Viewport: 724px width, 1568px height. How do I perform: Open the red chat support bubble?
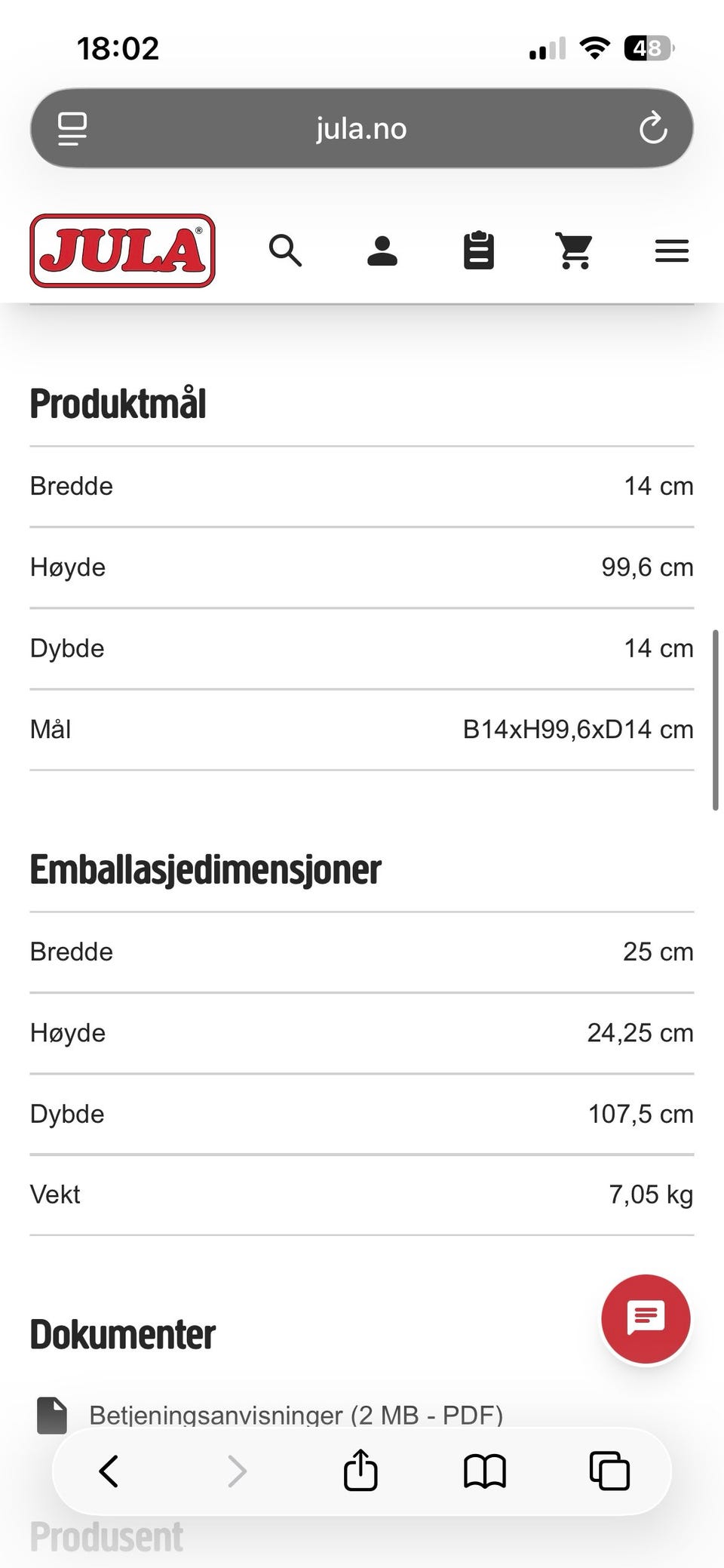pos(646,1319)
